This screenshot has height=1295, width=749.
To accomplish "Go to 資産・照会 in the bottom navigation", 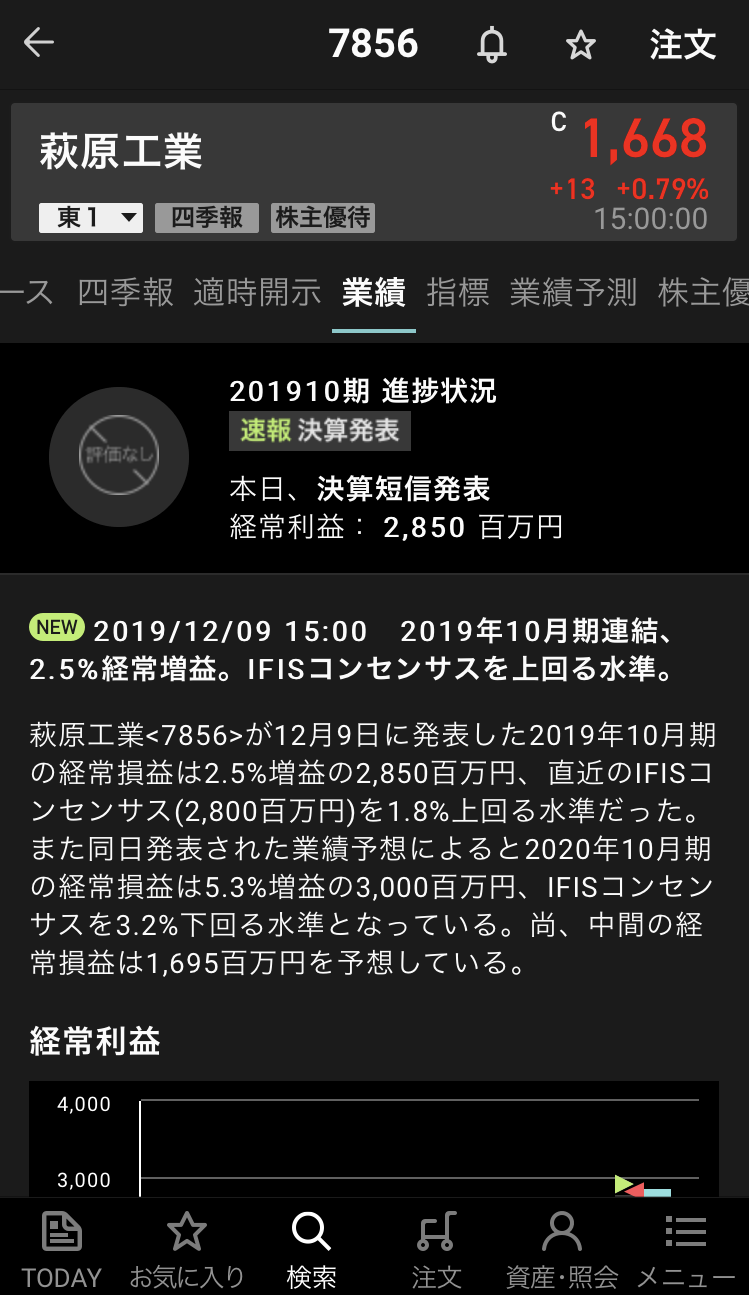I will click(x=561, y=1248).
